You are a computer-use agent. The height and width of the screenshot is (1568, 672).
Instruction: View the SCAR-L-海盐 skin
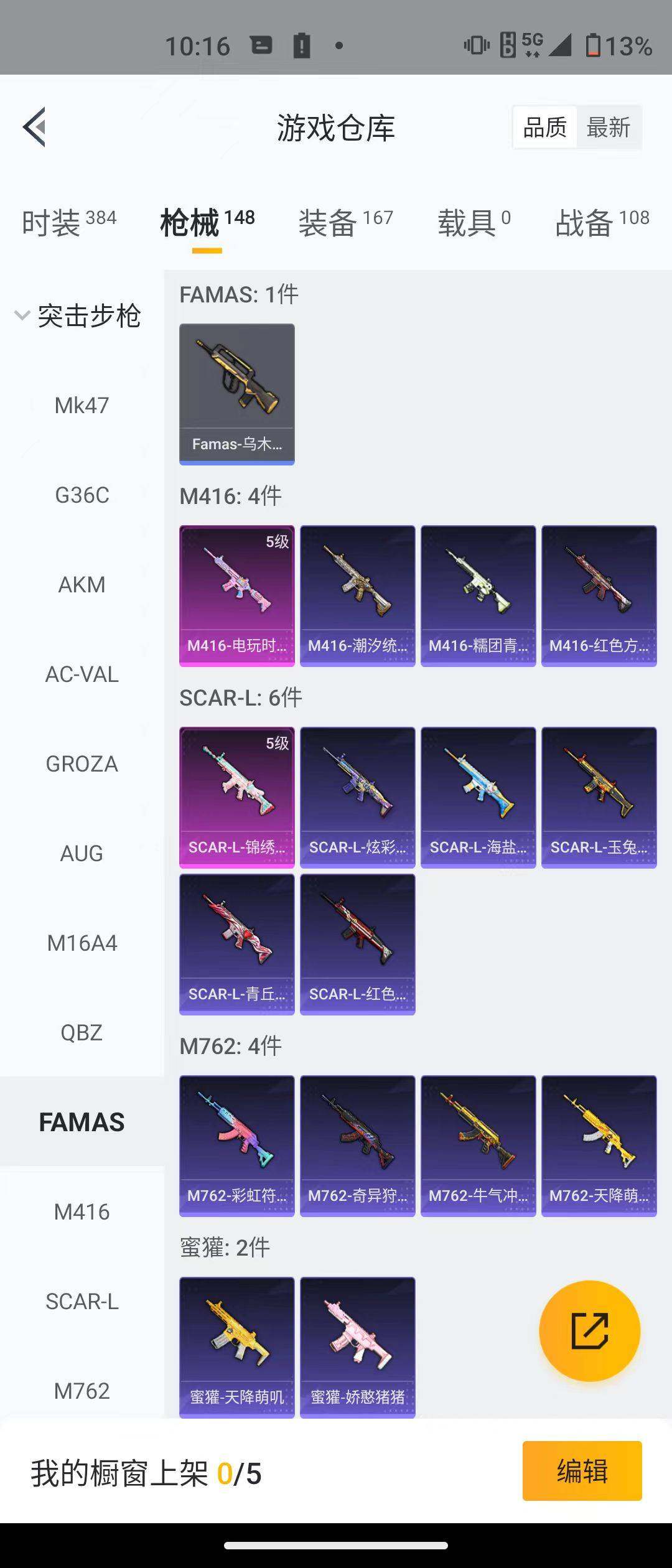click(x=478, y=797)
